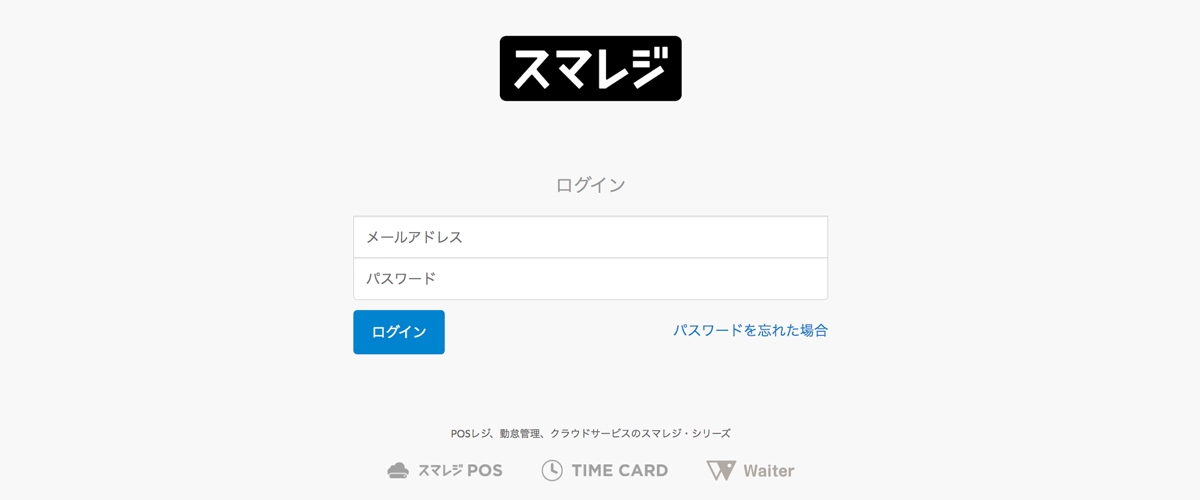Viewport: 1200px width, 500px height.
Task: Tap the blue ログイン button
Action: 398,332
